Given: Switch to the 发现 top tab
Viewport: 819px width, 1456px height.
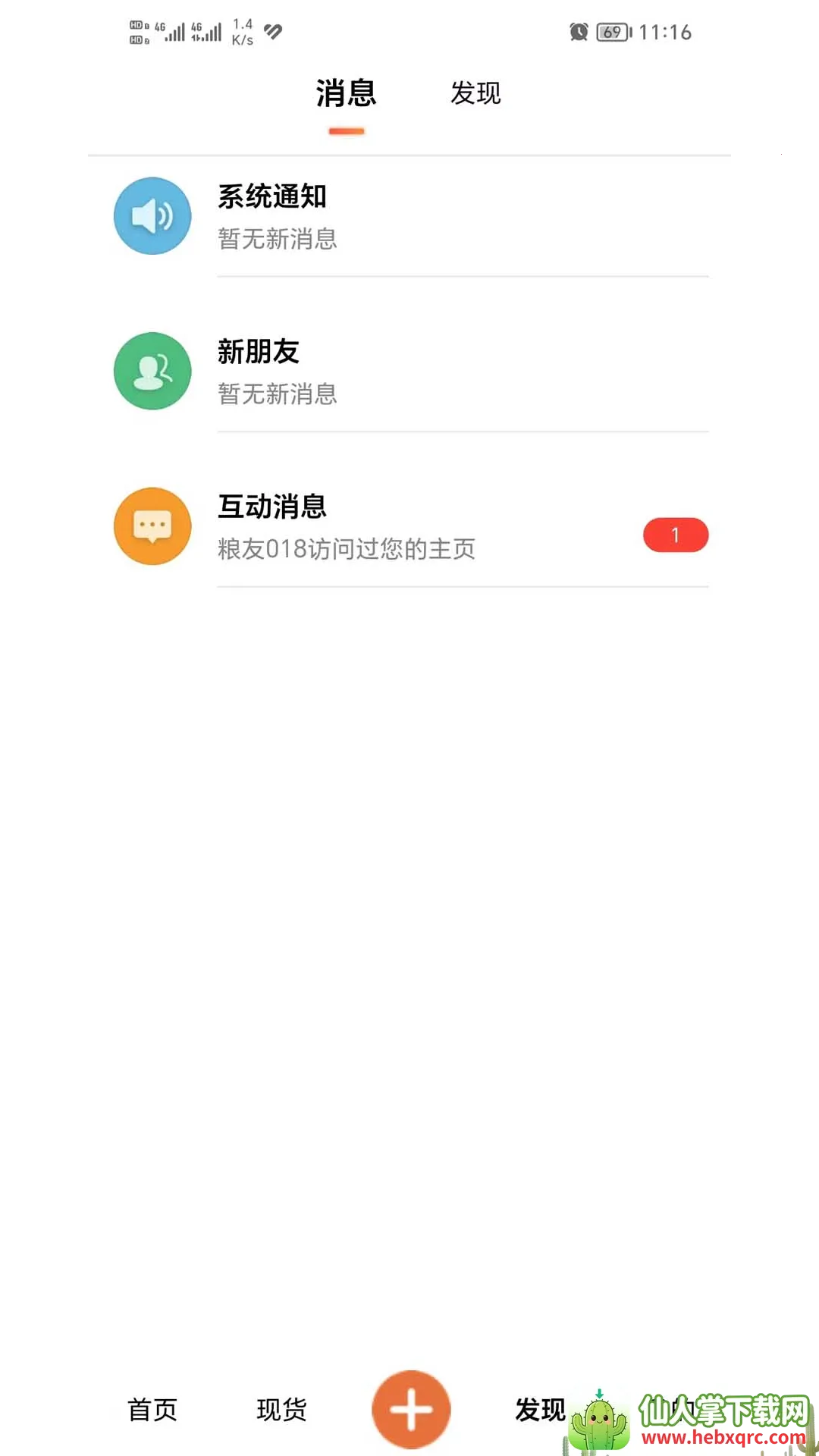Looking at the screenshot, I should click(475, 94).
